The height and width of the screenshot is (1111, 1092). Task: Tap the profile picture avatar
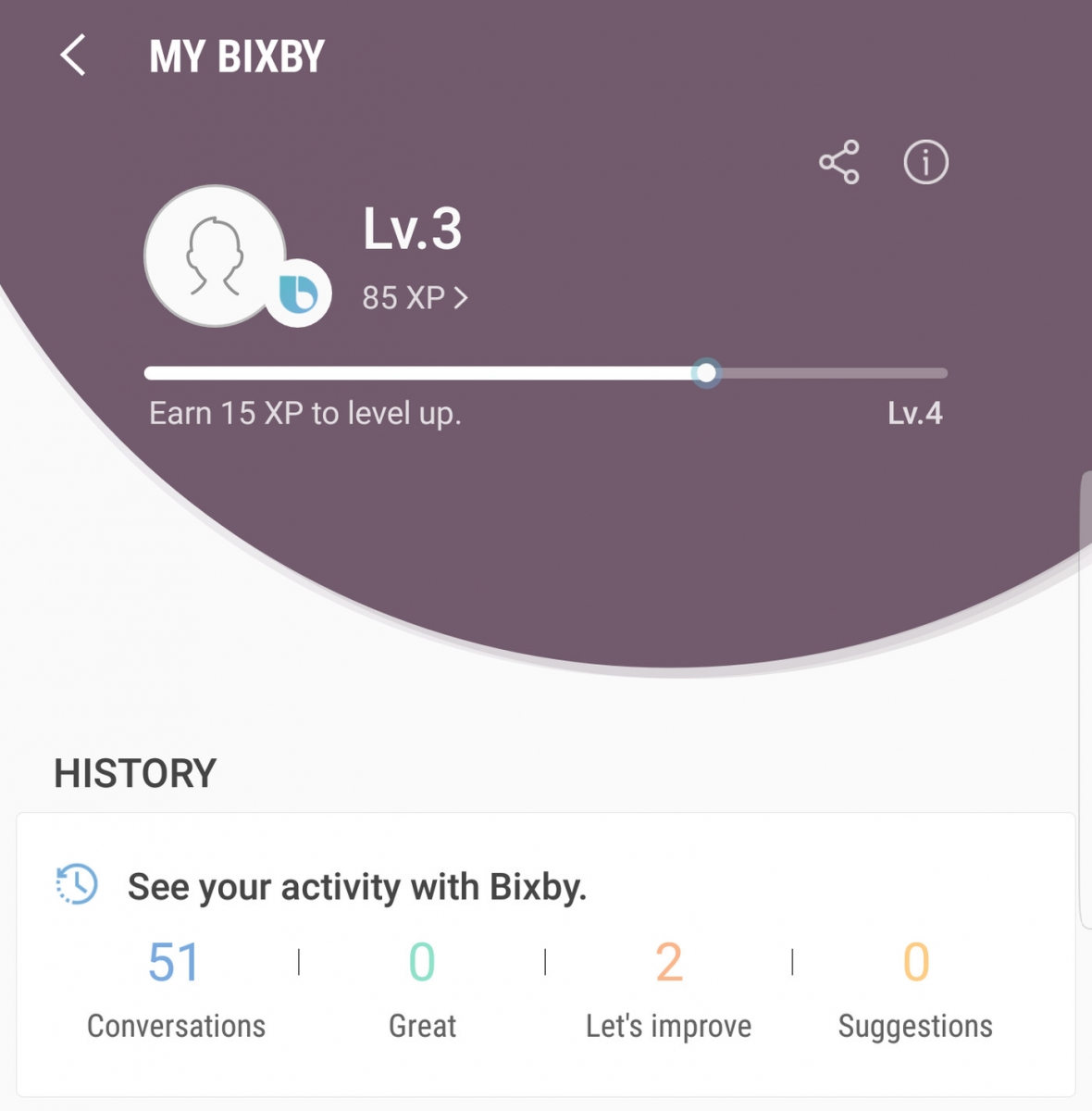[215, 256]
